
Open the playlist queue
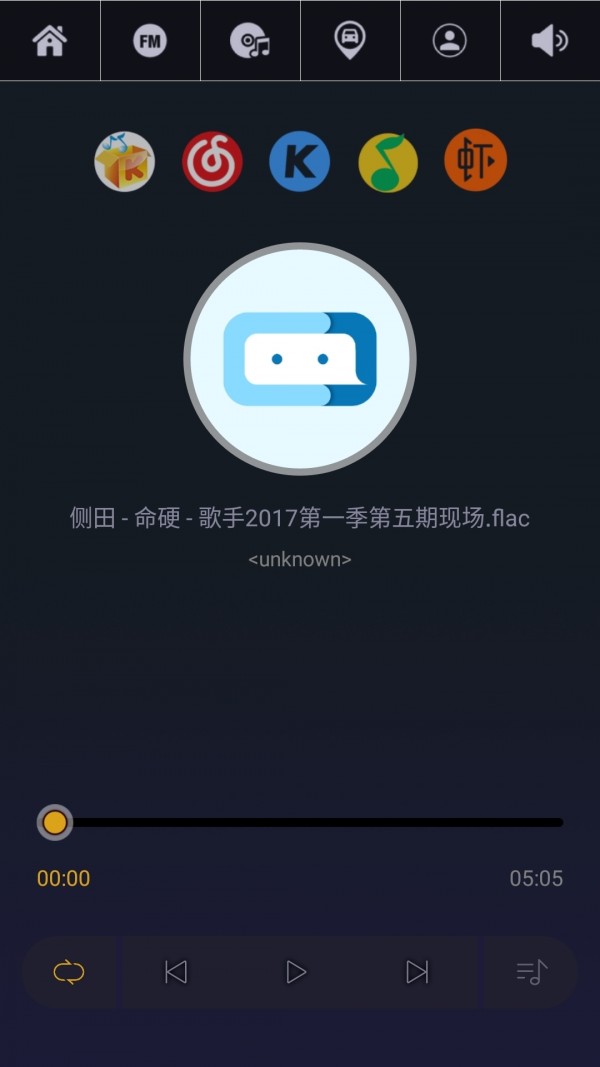tap(531, 972)
